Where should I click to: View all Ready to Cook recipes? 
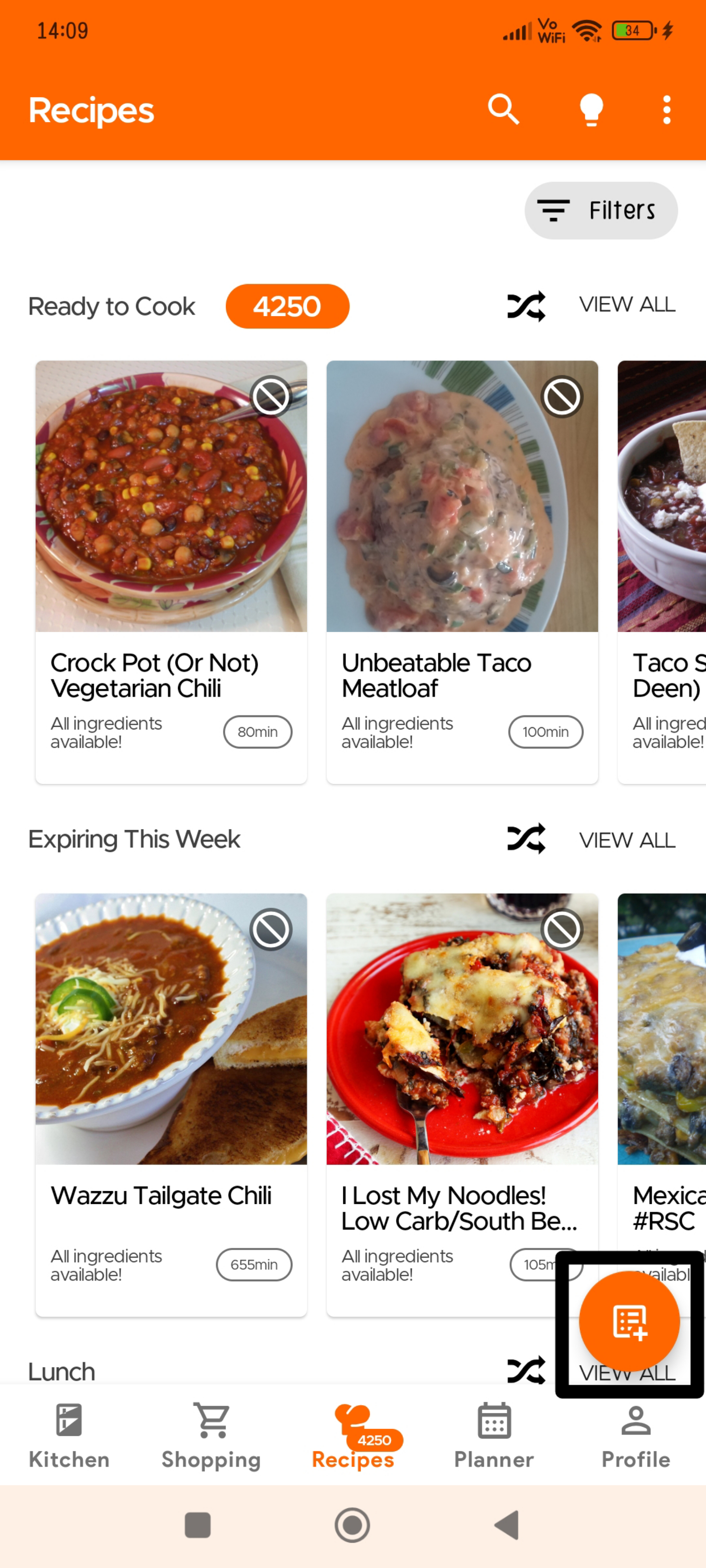(x=627, y=304)
